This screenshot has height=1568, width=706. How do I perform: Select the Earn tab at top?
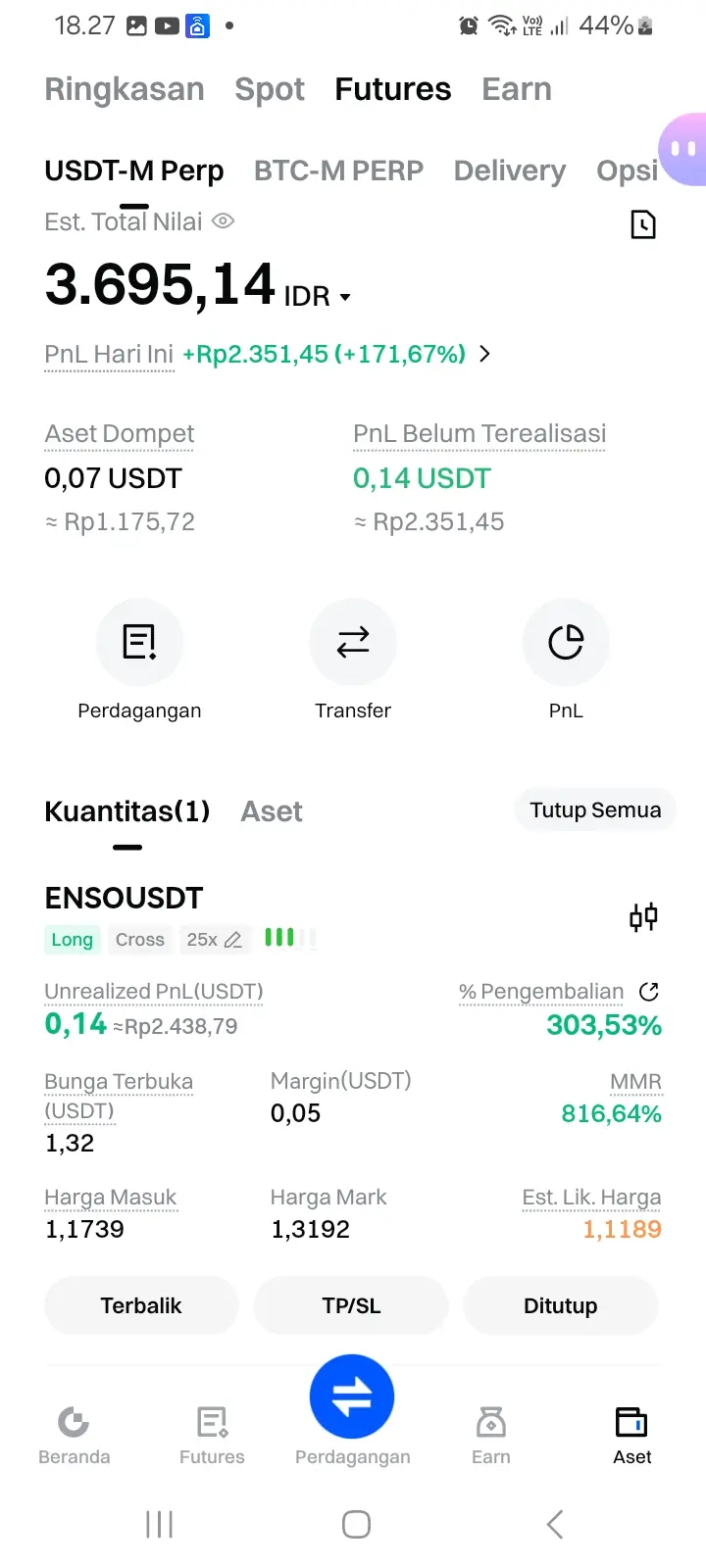pyautogui.click(x=517, y=89)
